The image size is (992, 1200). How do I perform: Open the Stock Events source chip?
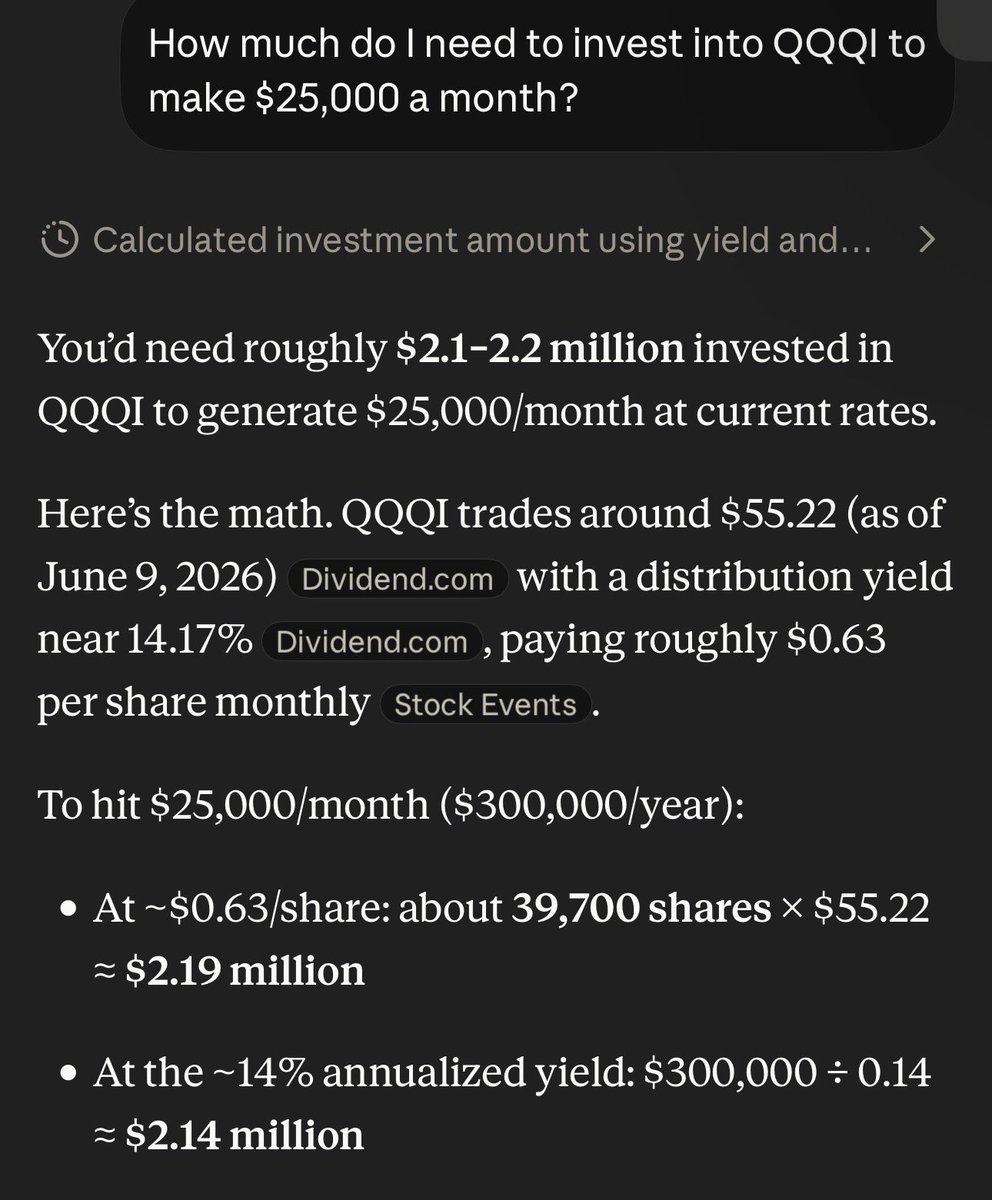click(x=486, y=705)
